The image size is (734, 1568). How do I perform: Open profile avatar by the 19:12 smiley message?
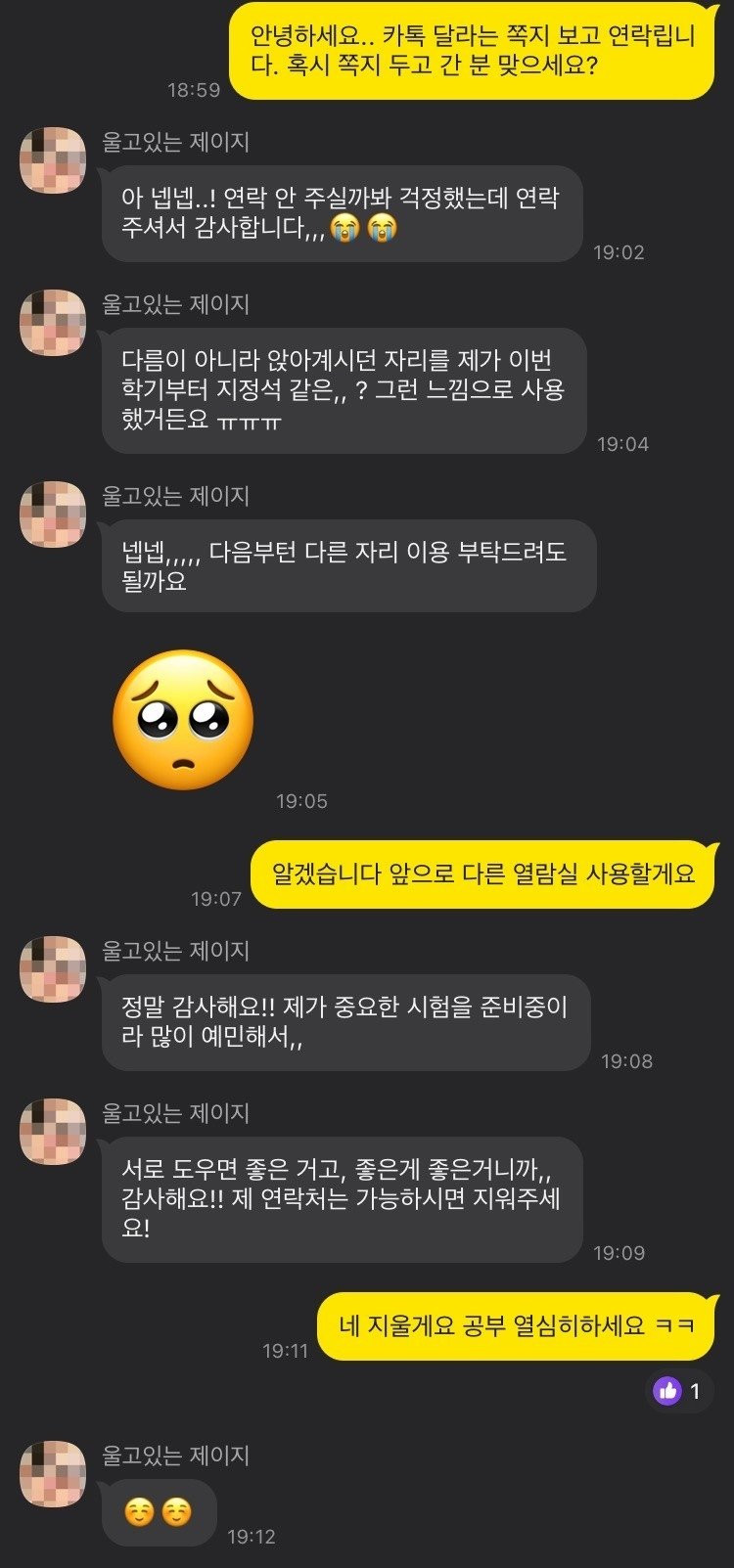53,1474
